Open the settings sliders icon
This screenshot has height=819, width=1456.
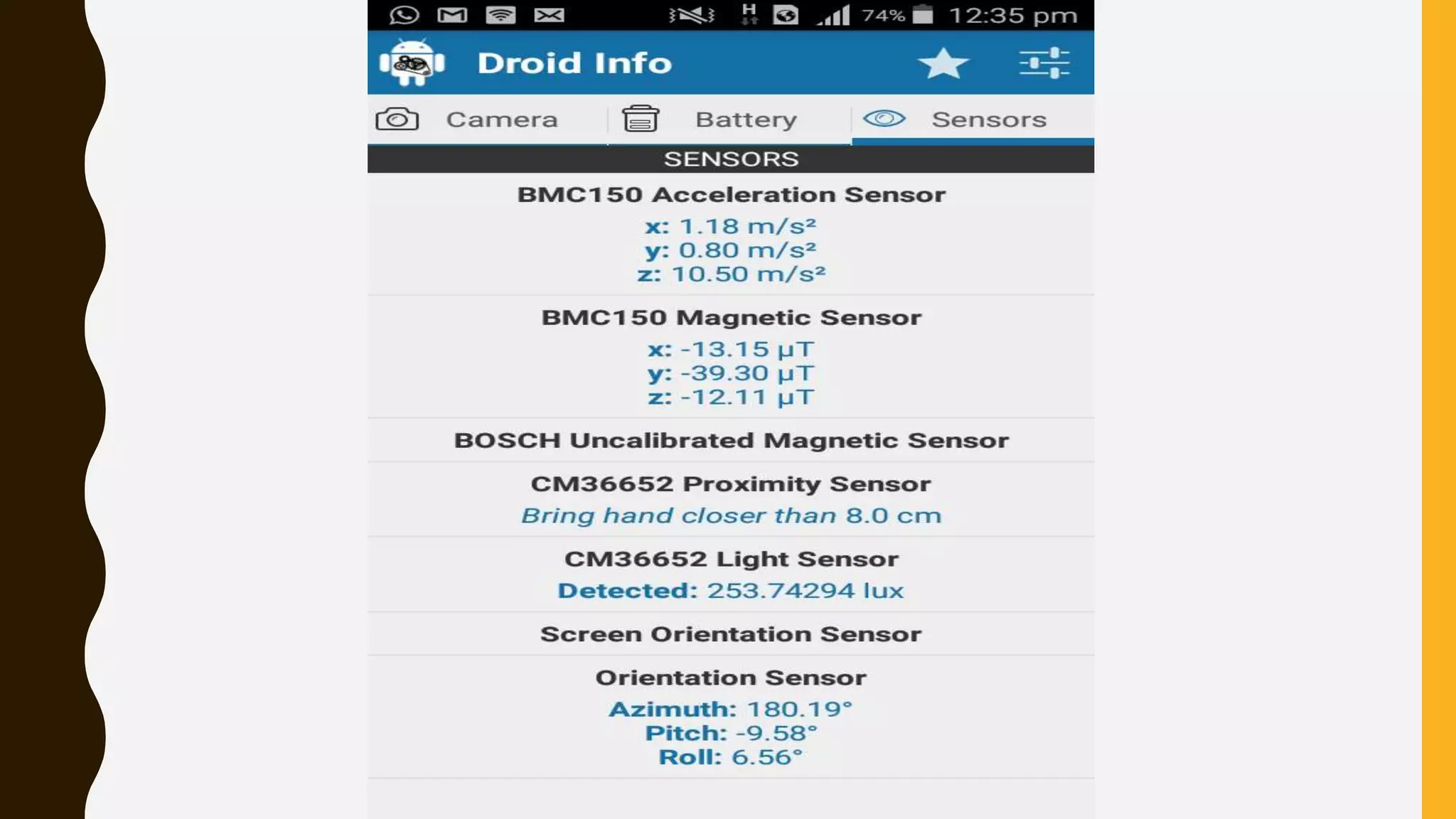tap(1044, 63)
